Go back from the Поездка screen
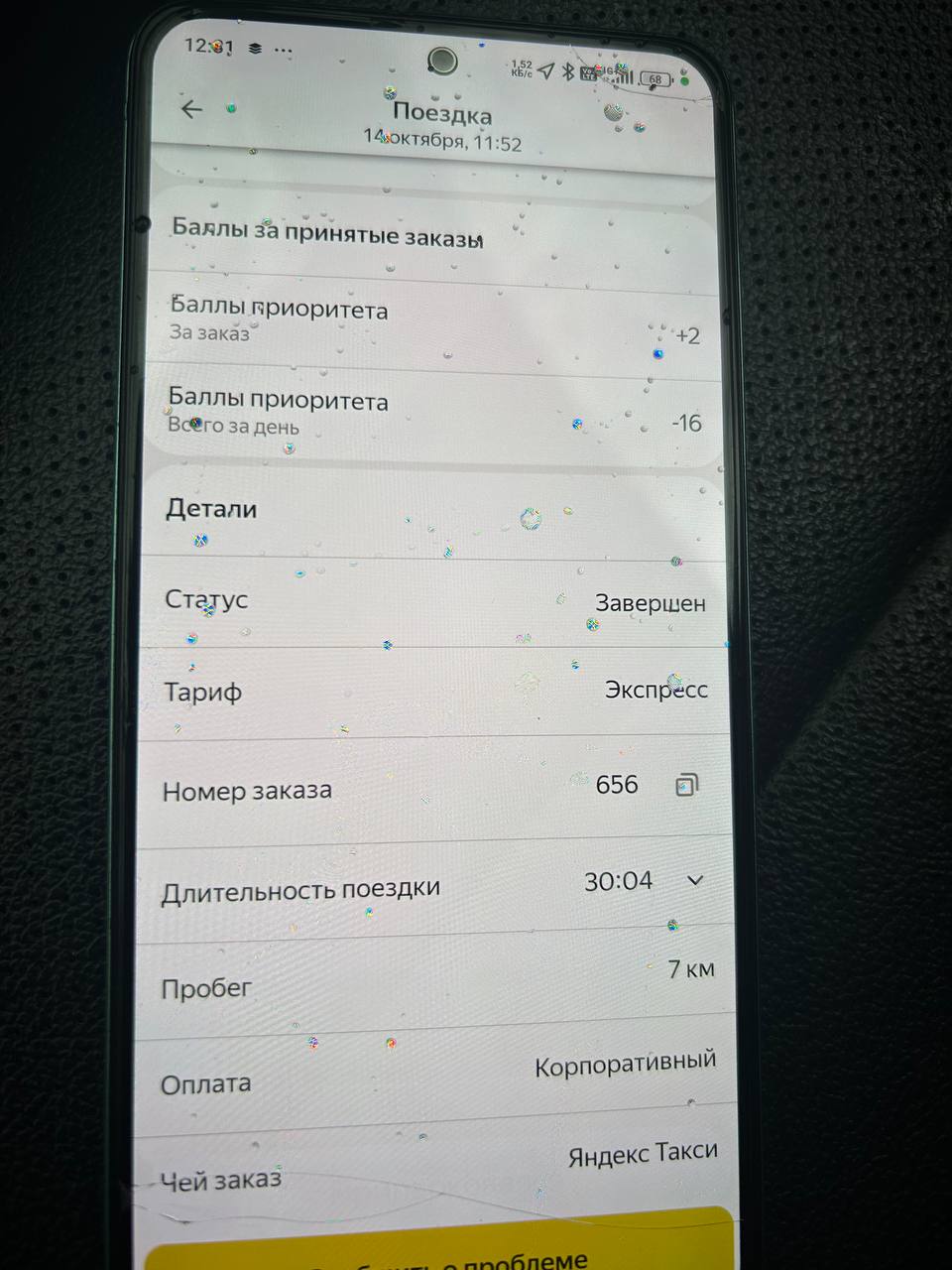This screenshot has height=1270, width=952. pos(191,109)
